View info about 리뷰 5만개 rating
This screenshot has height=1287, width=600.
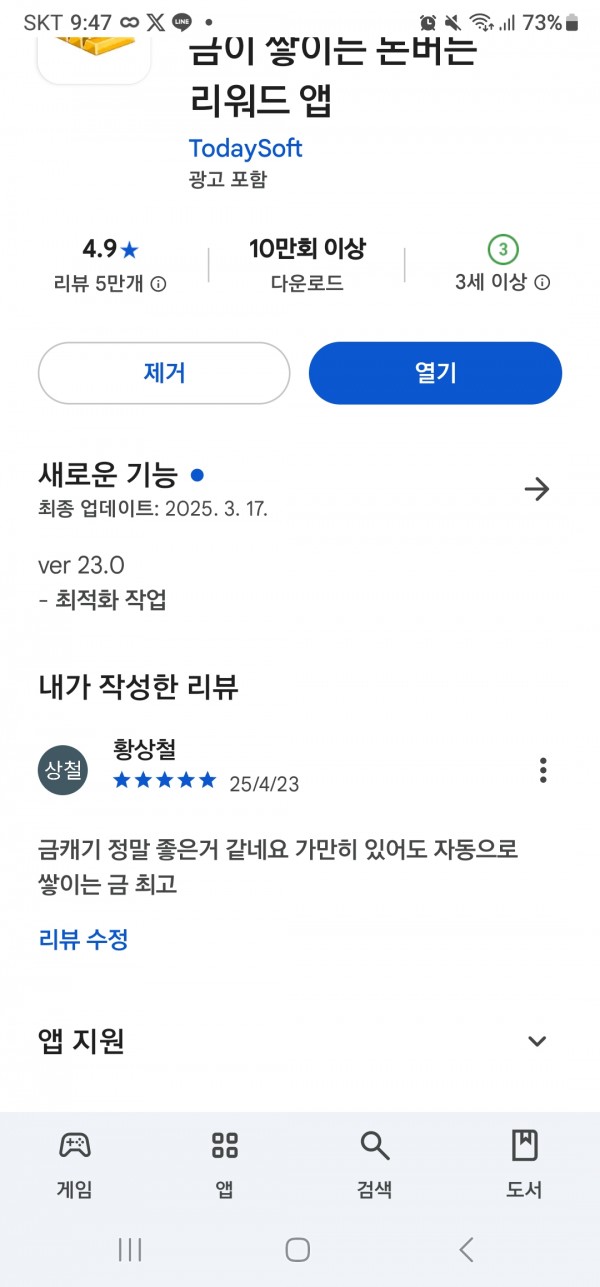[x=158, y=283]
